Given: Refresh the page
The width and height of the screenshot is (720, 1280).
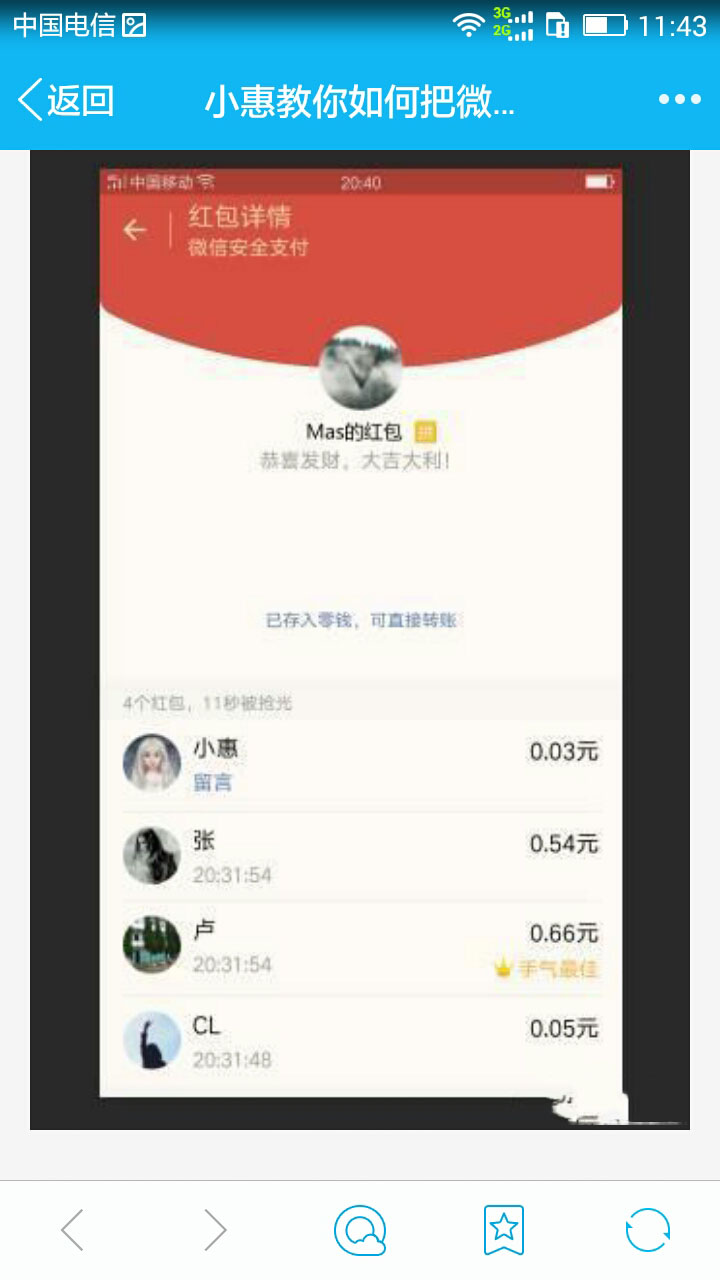Looking at the screenshot, I should coord(647,1230).
